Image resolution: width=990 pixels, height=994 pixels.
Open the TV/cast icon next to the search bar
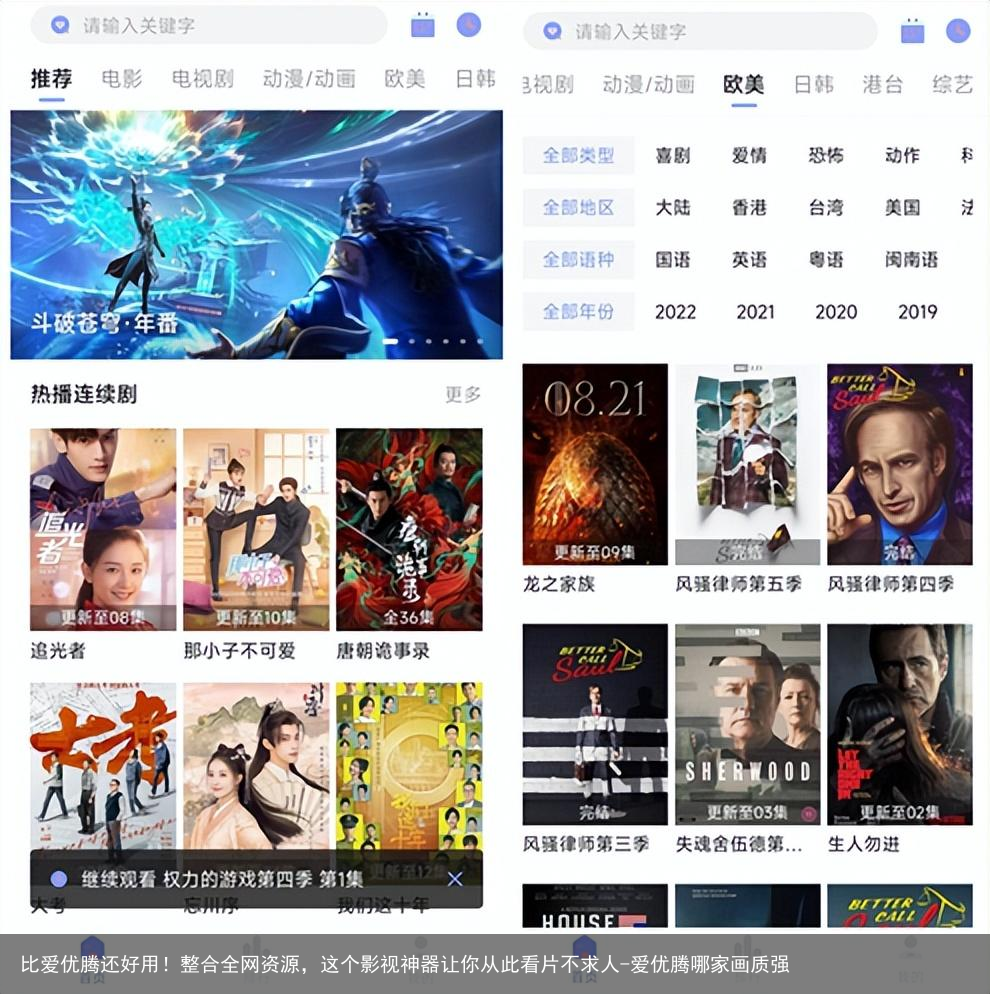(x=421, y=26)
